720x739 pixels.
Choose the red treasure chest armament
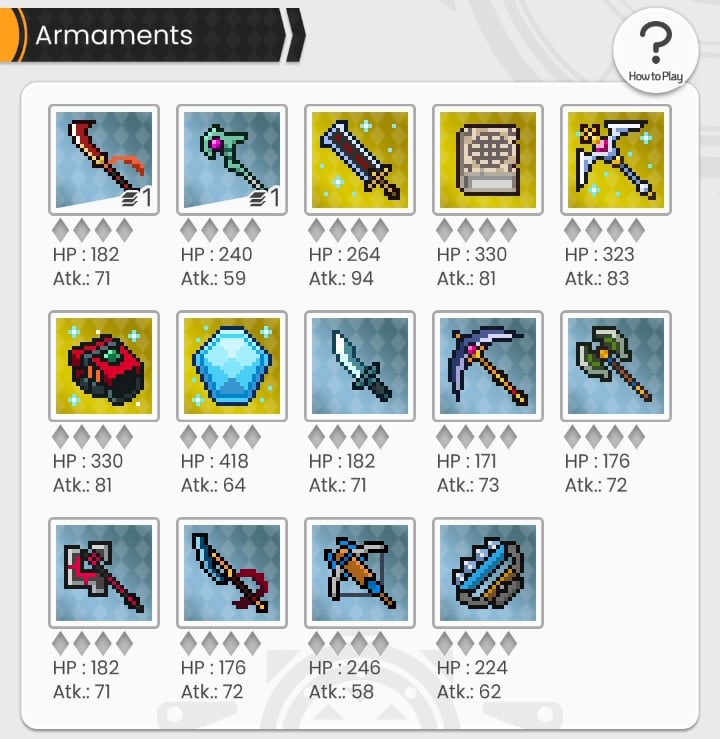(x=104, y=366)
